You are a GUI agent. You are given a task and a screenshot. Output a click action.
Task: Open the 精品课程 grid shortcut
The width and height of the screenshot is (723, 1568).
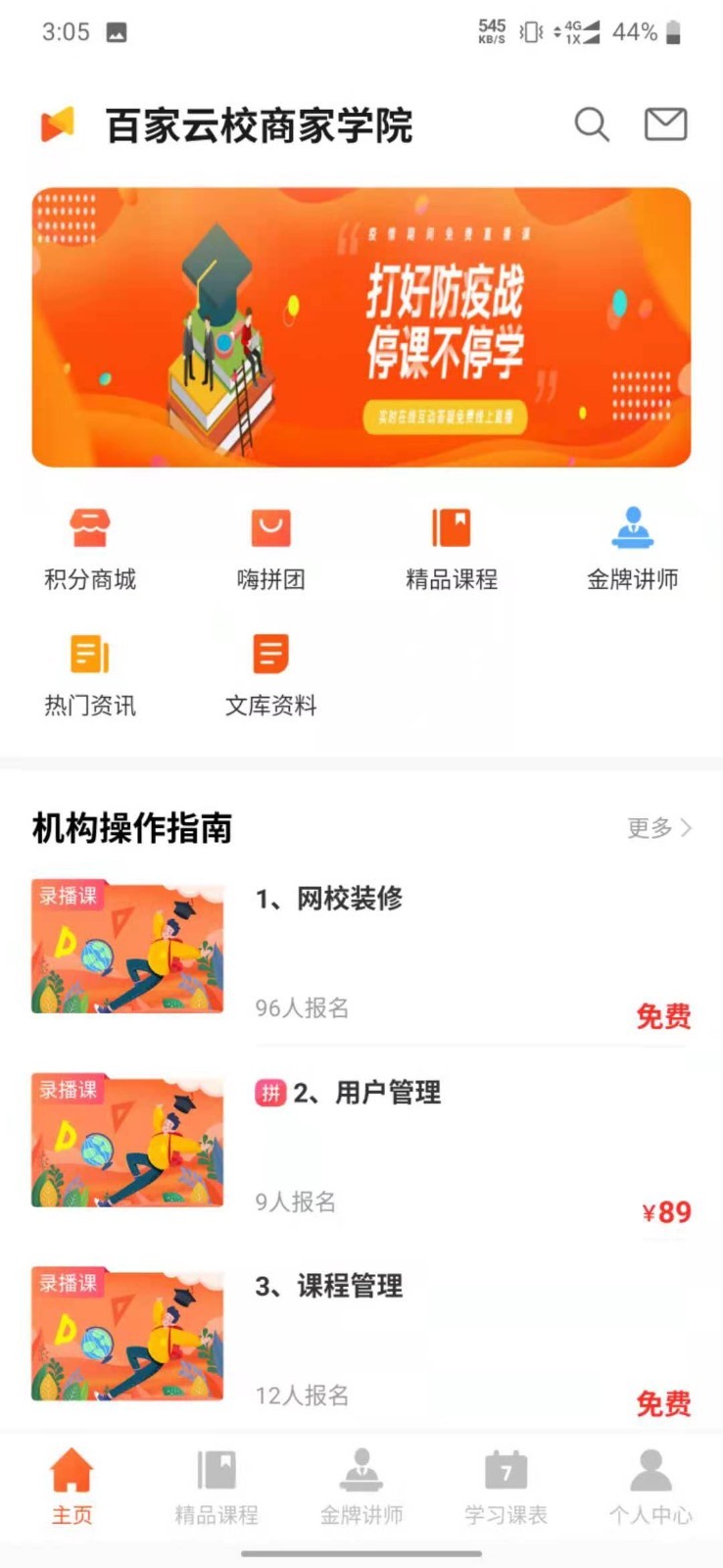[452, 549]
